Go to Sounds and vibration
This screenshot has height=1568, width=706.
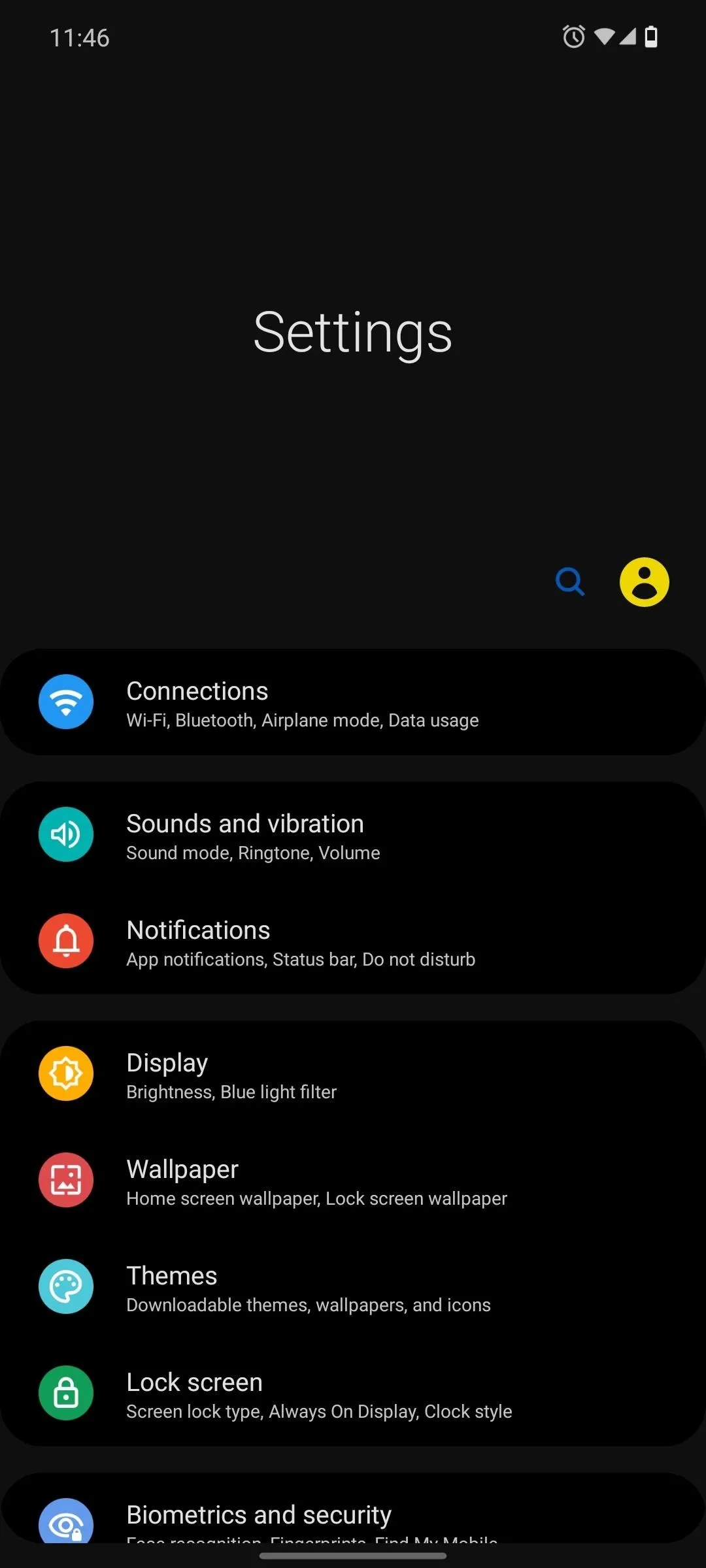point(353,835)
